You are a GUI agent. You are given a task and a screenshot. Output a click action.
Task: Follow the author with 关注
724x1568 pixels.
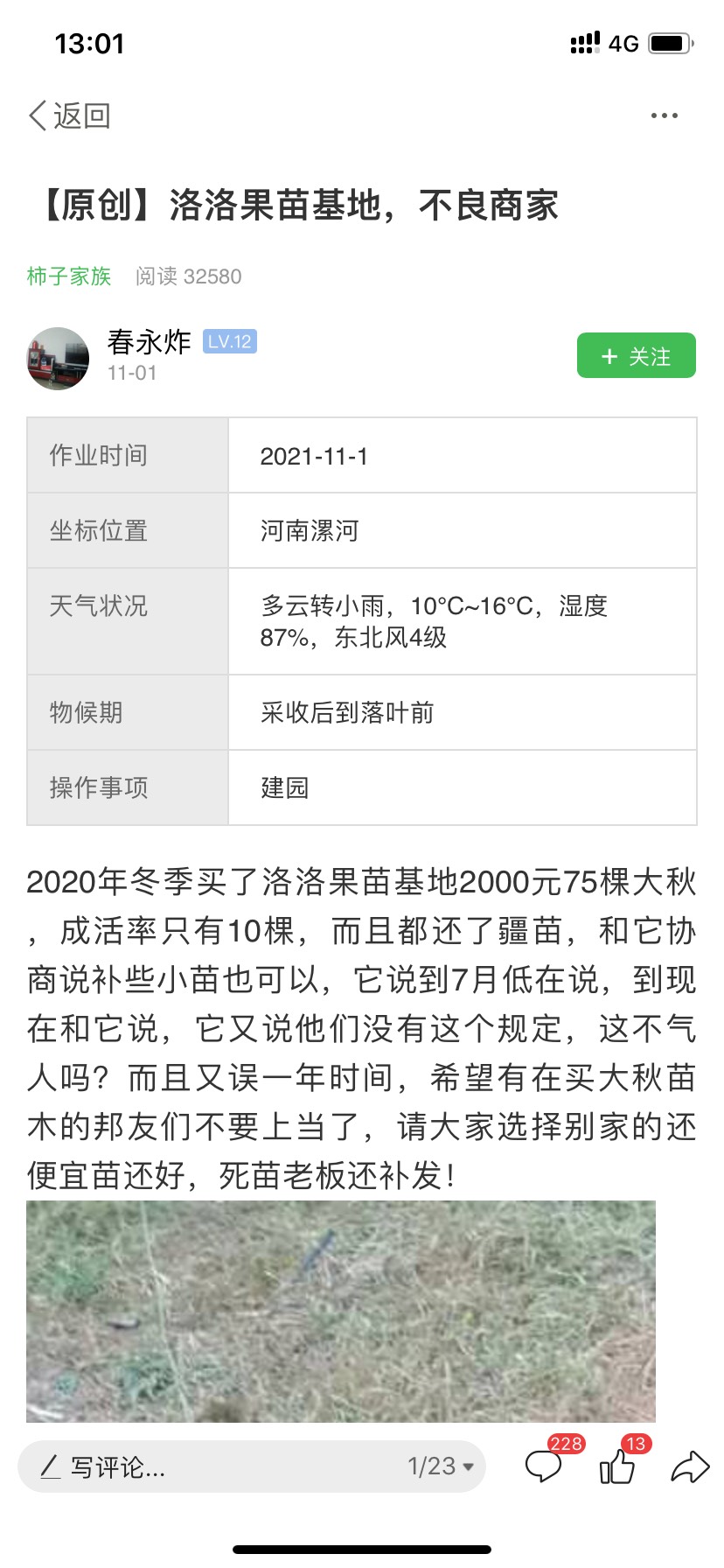pyautogui.click(x=637, y=355)
